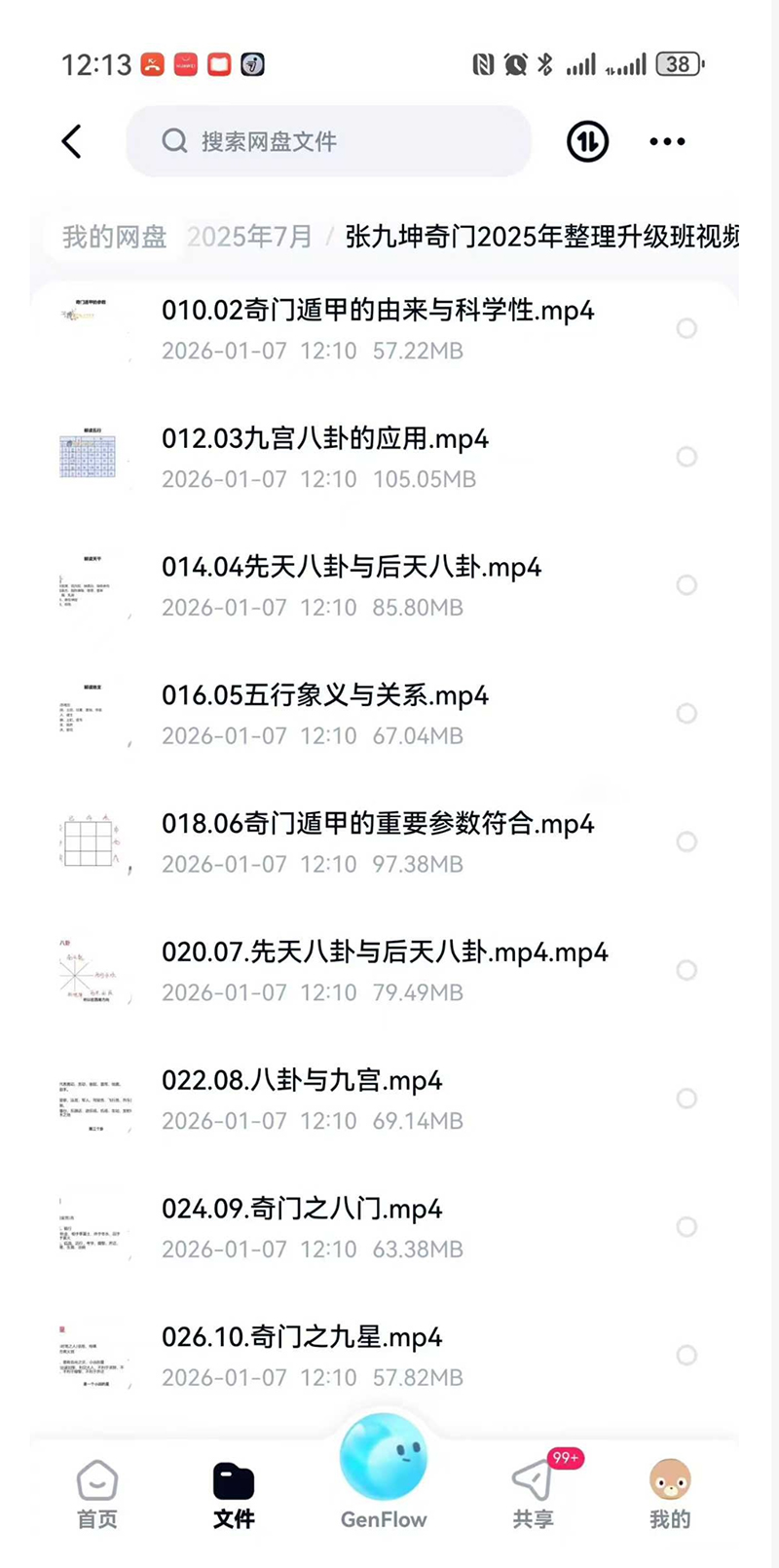Open 010.02奇门遁甲的由来与科学性.mp4

pyautogui.click(x=377, y=312)
